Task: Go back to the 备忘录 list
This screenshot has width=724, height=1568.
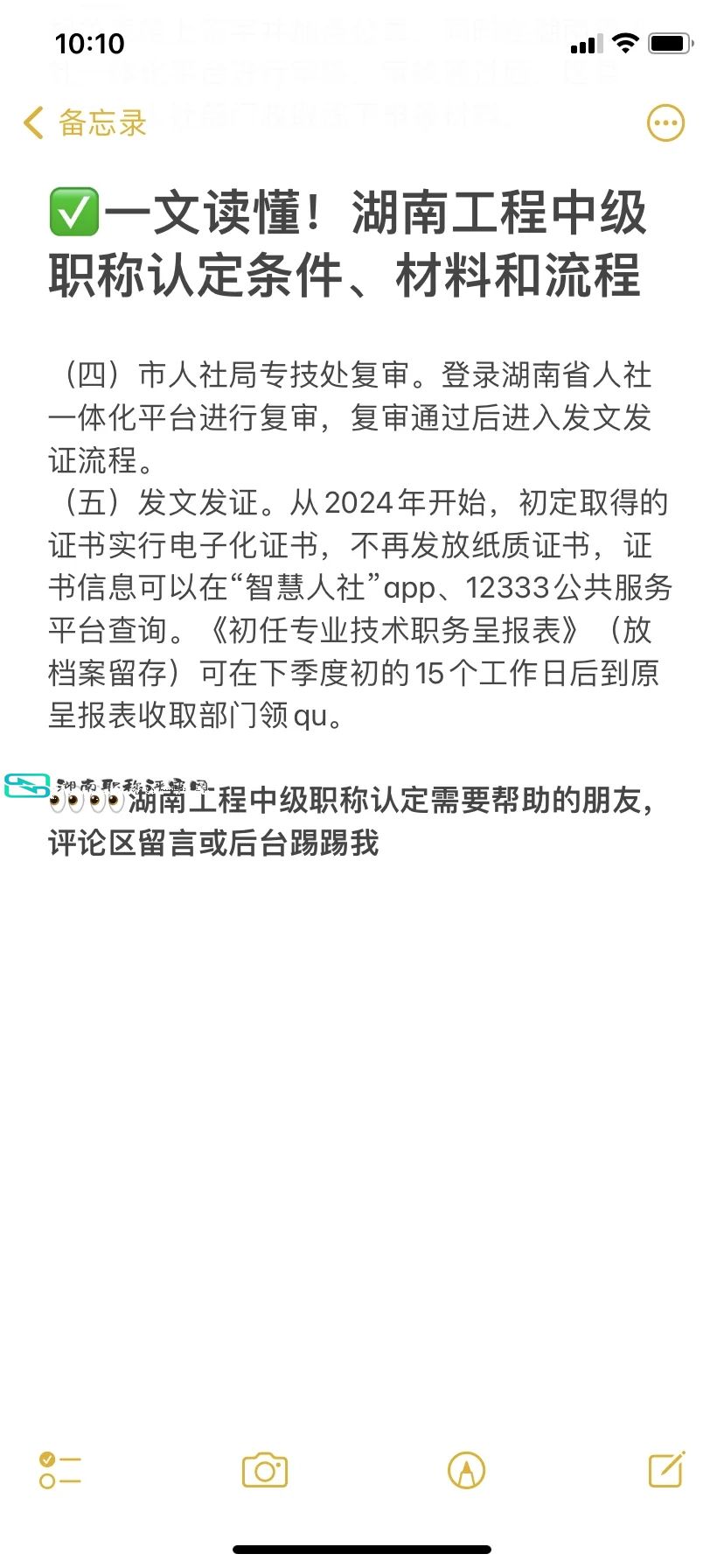Action: pyautogui.click(x=86, y=123)
